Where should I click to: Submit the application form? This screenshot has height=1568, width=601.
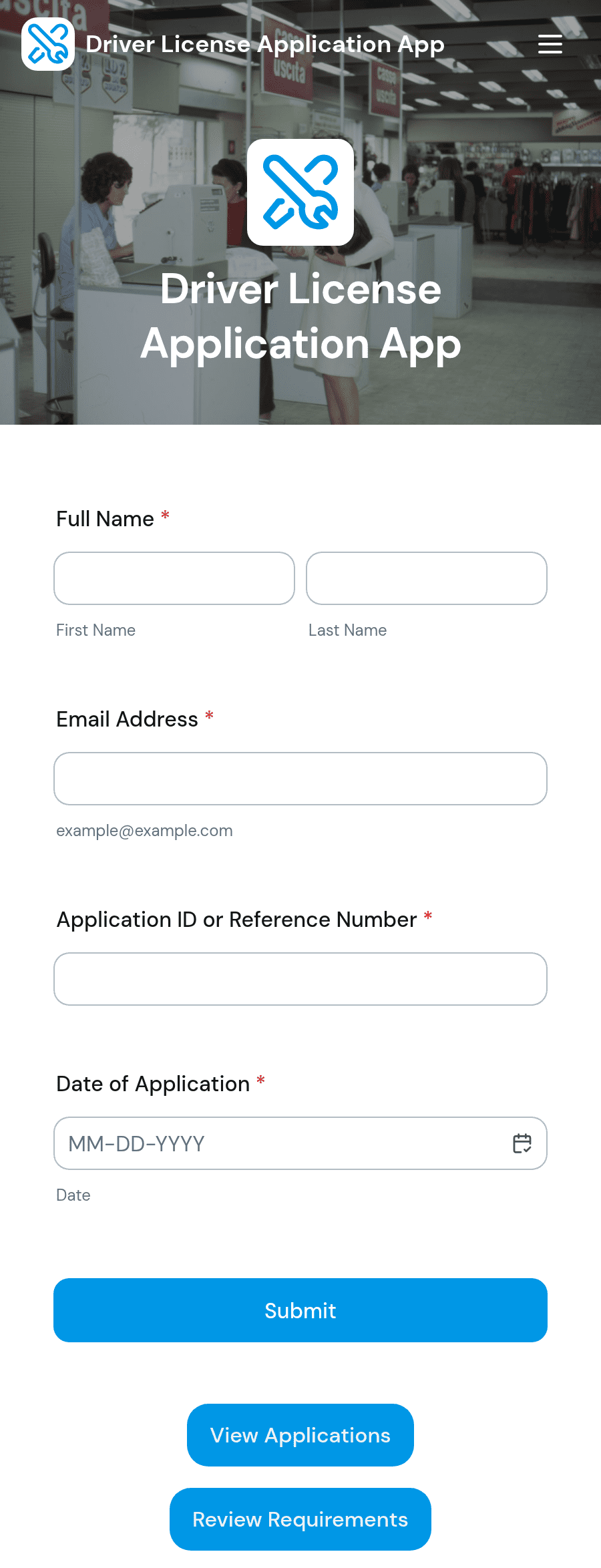300,1310
